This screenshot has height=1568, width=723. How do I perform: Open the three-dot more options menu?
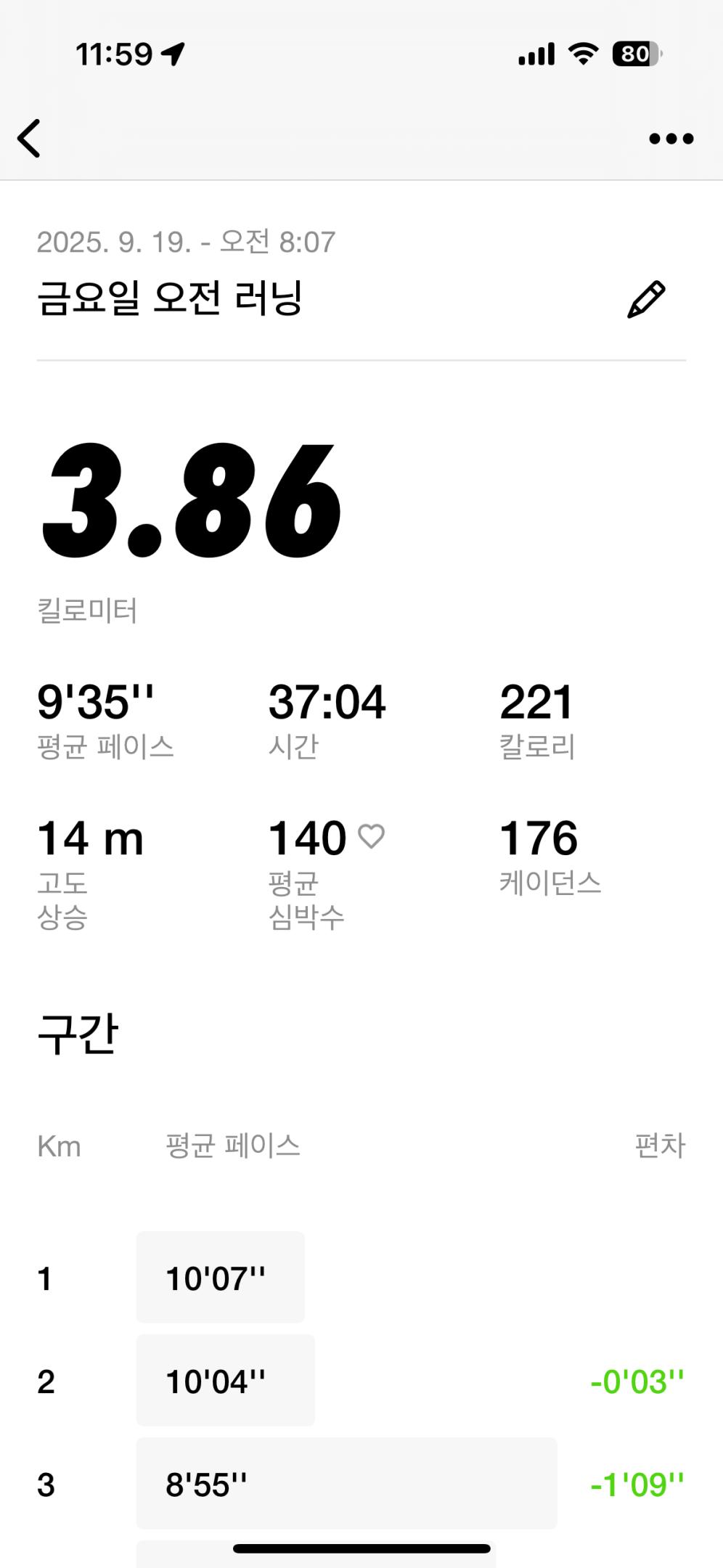(671, 138)
